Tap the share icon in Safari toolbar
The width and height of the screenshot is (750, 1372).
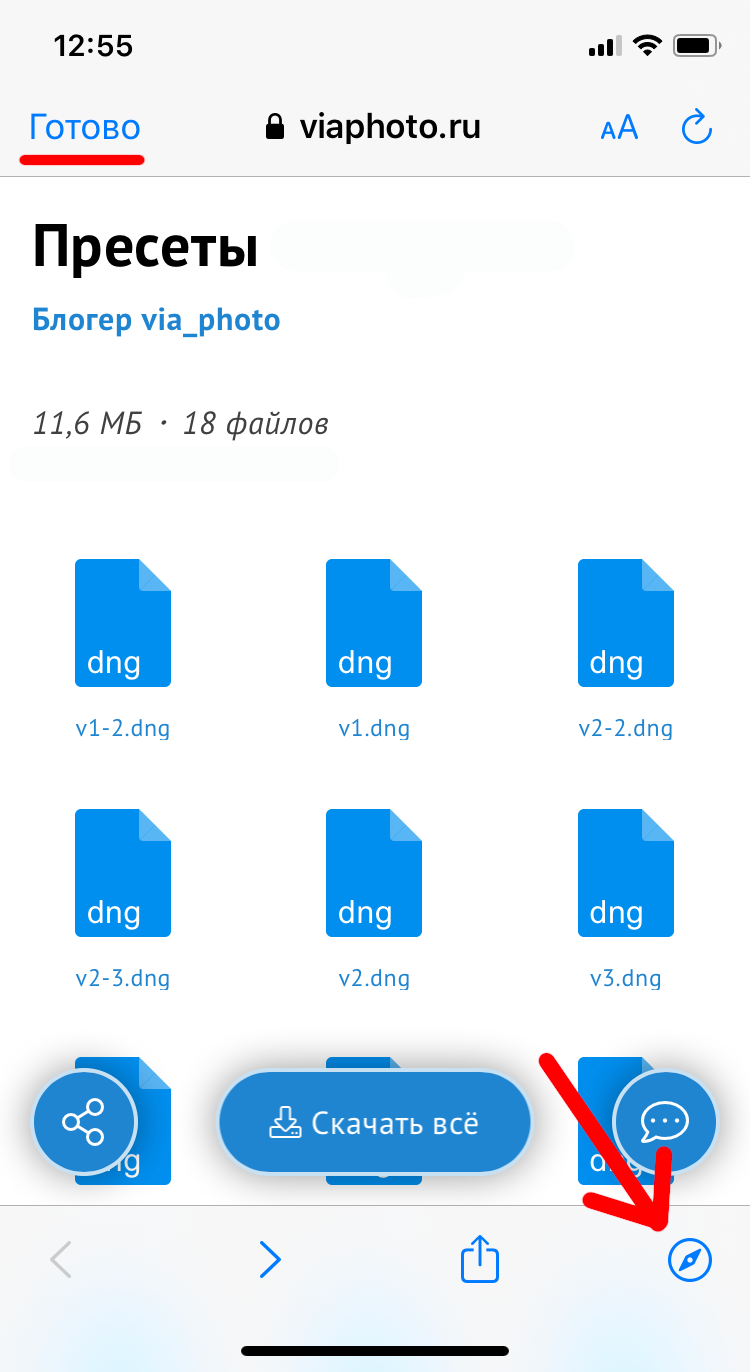point(478,1259)
